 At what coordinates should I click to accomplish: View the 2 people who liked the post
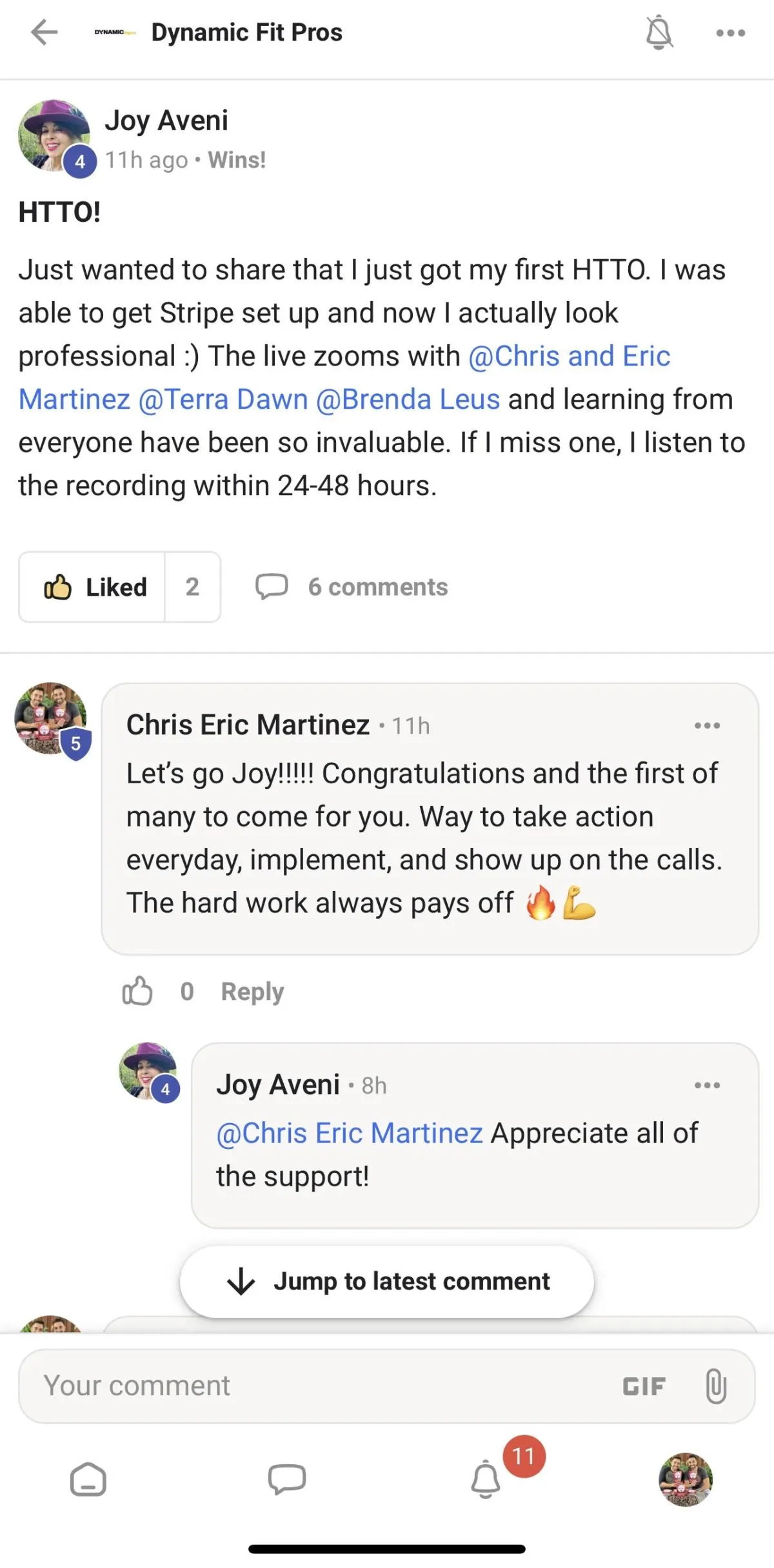coord(192,587)
